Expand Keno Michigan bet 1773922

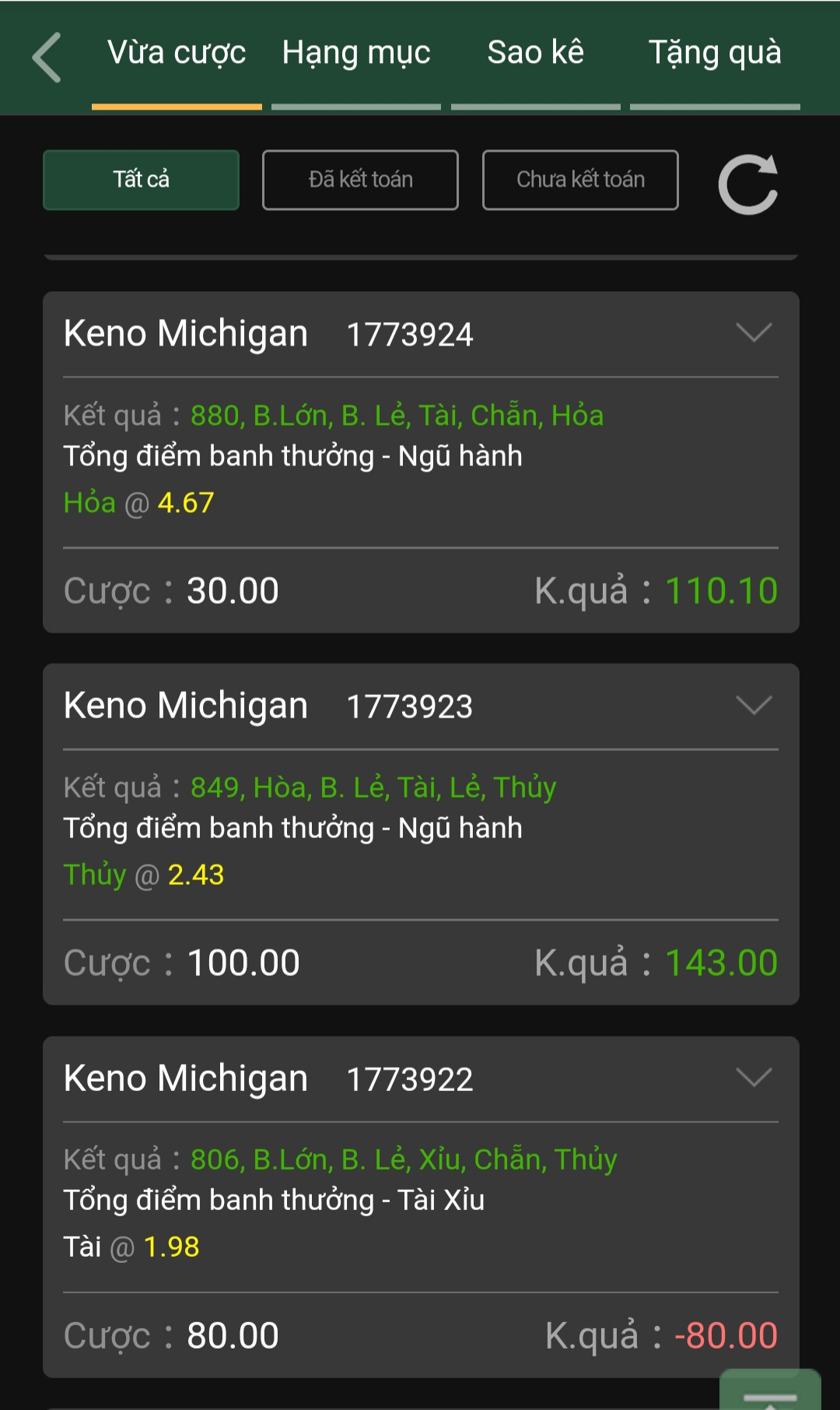[754, 1078]
